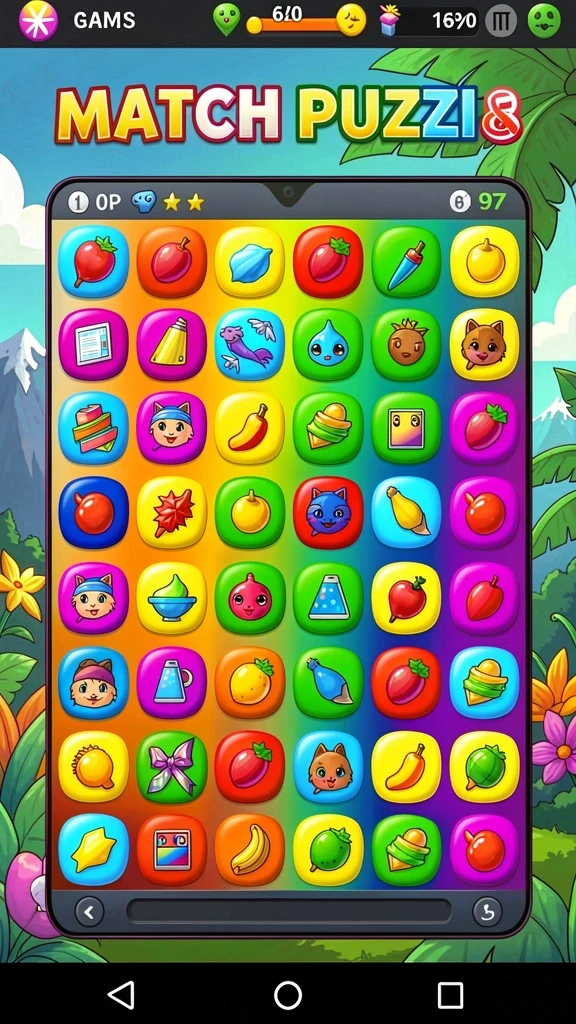This screenshot has width=576, height=1024.
Task: Open the pink star icon beside GAMS
Action: (38, 21)
